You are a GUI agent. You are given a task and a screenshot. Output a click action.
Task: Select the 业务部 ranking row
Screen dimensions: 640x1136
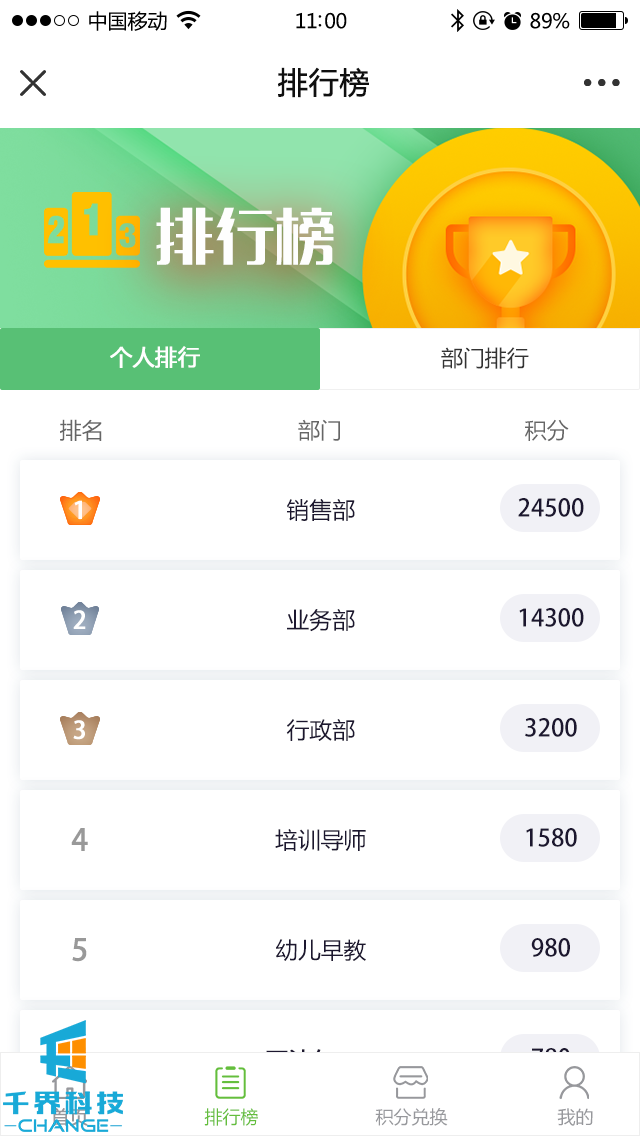point(320,620)
